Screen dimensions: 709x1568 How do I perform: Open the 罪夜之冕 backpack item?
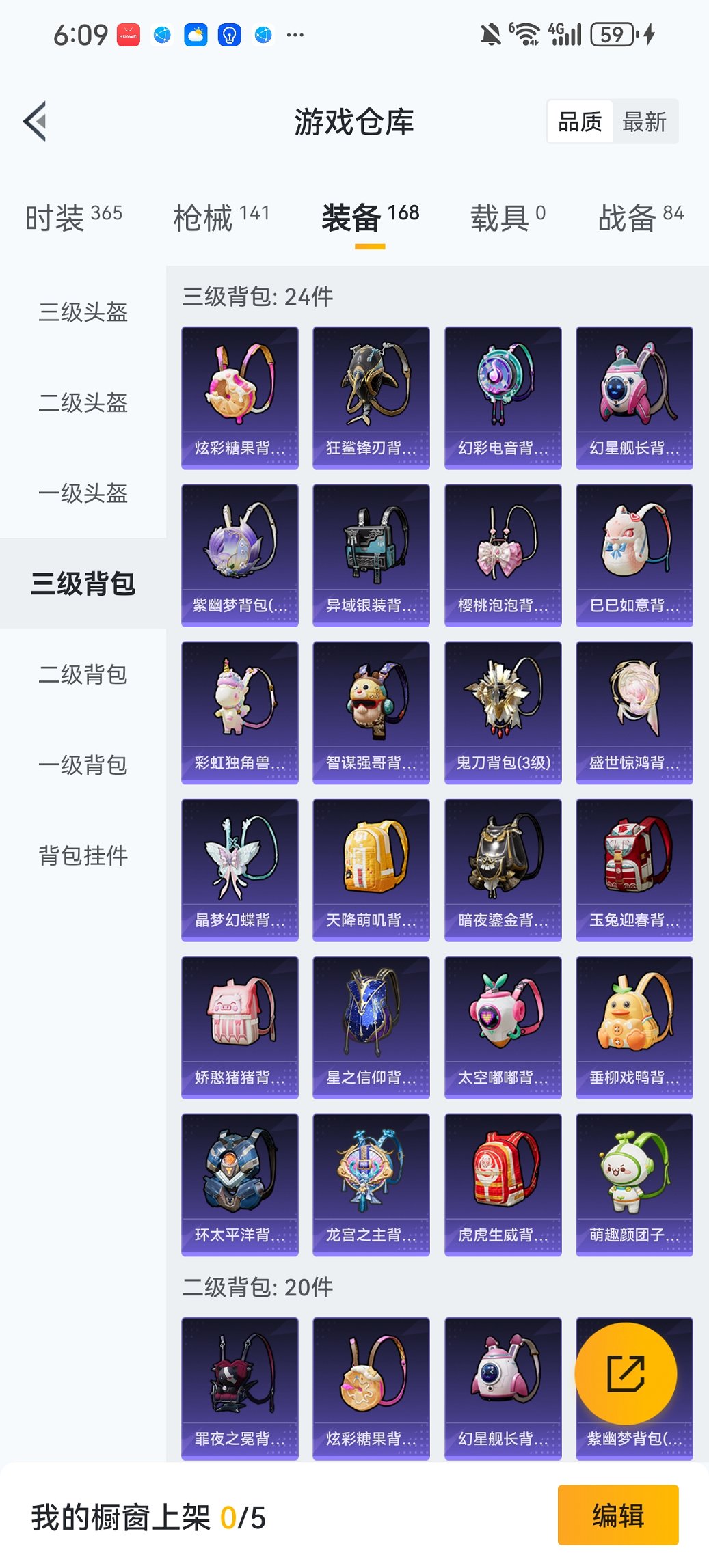click(x=240, y=1388)
